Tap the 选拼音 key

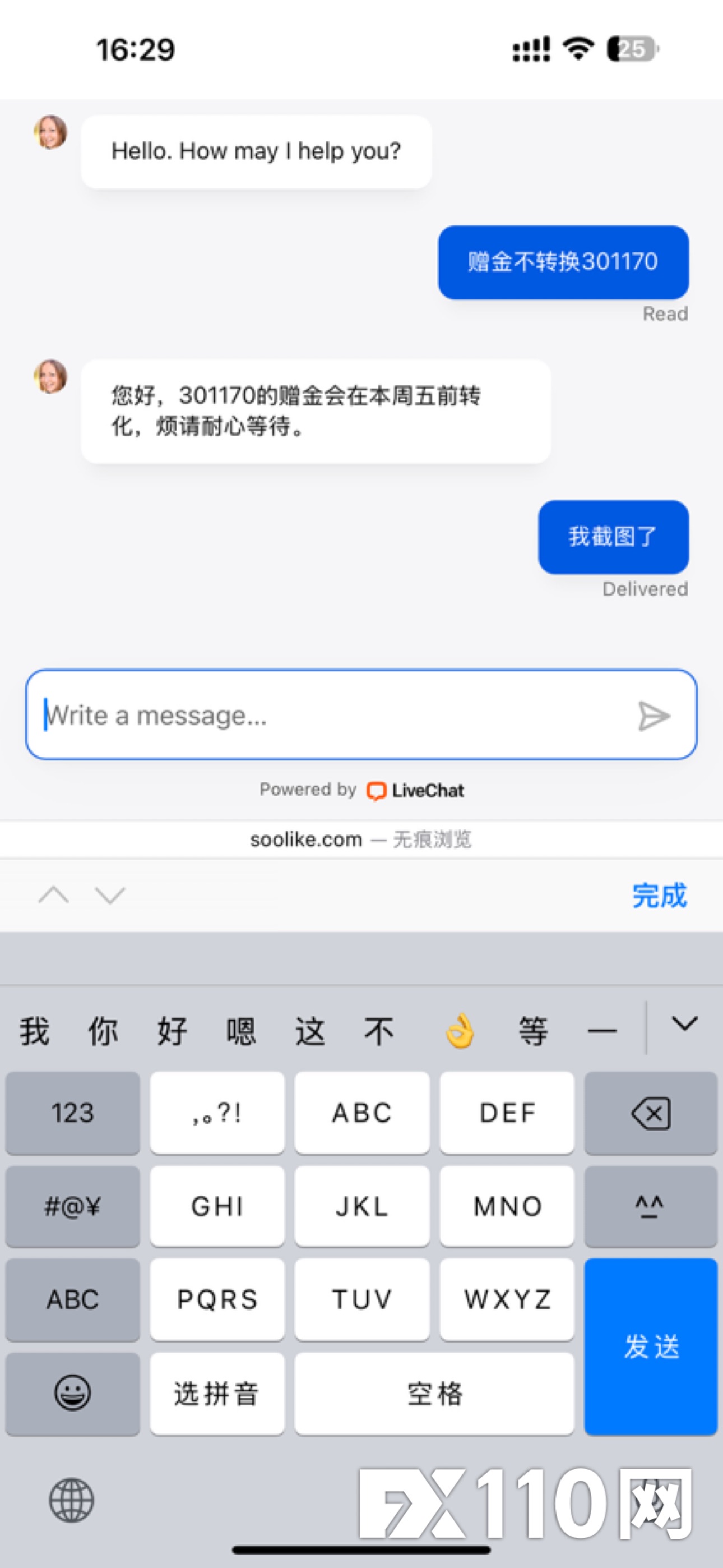point(217,1392)
